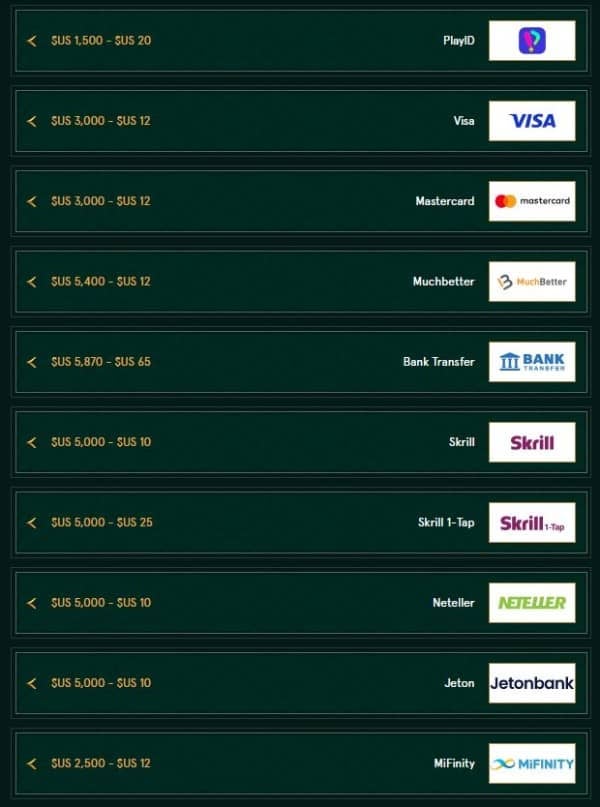Open the Neteller payment method
600x807 pixels.
[x=300, y=603]
